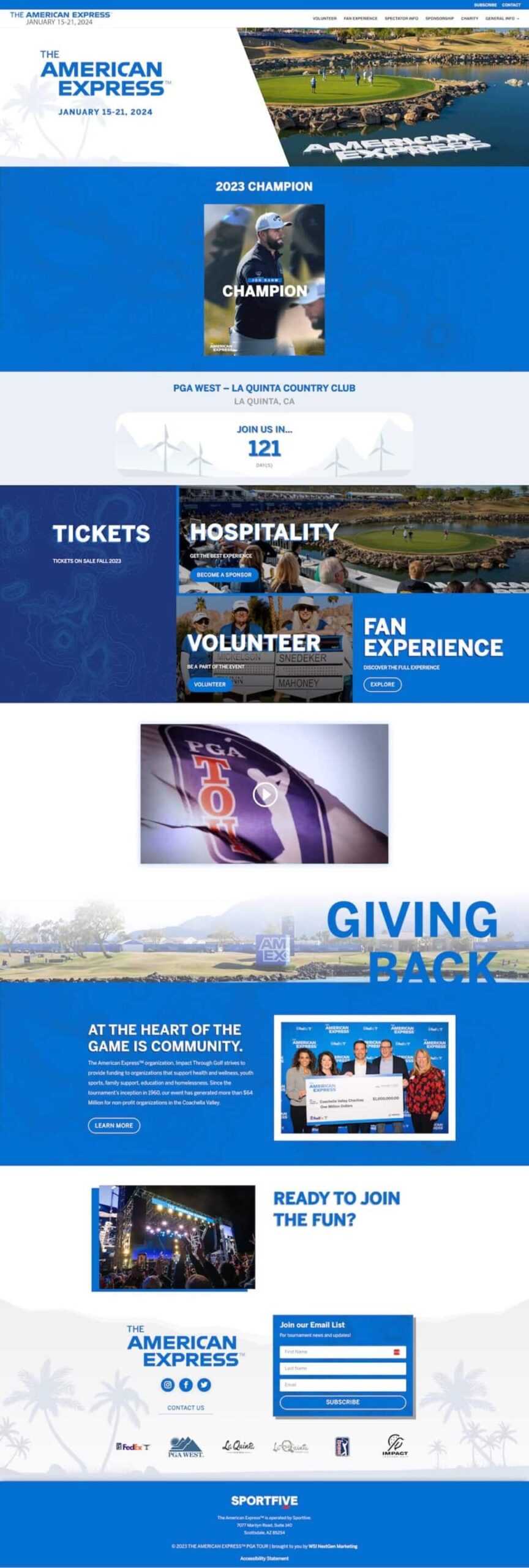This screenshot has width=529, height=1568.
Task: Open the Volunteer nav menu item
Action: coord(325,18)
